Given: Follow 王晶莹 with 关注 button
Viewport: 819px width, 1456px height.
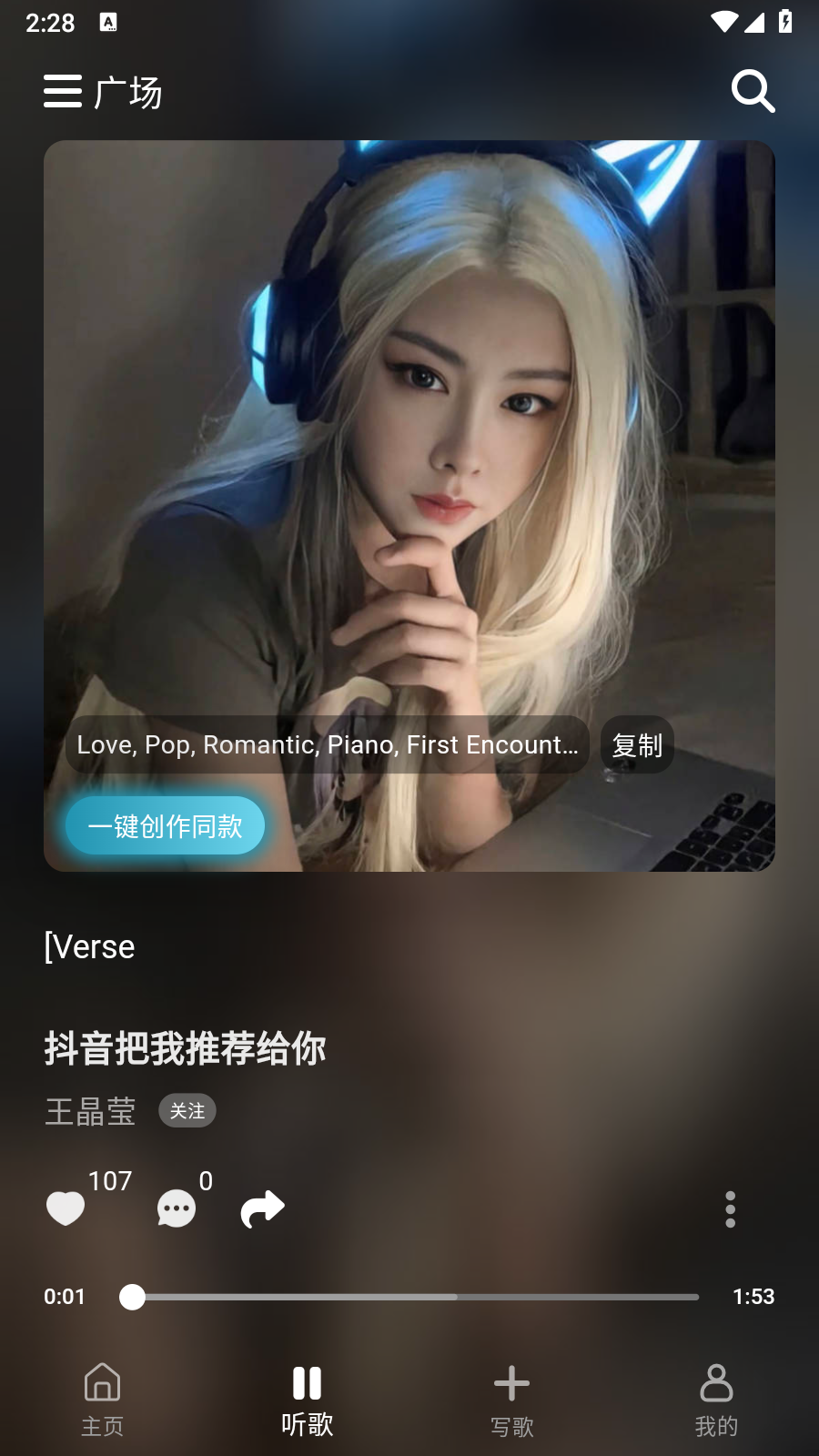Looking at the screenshot, I should point(187,1111).
